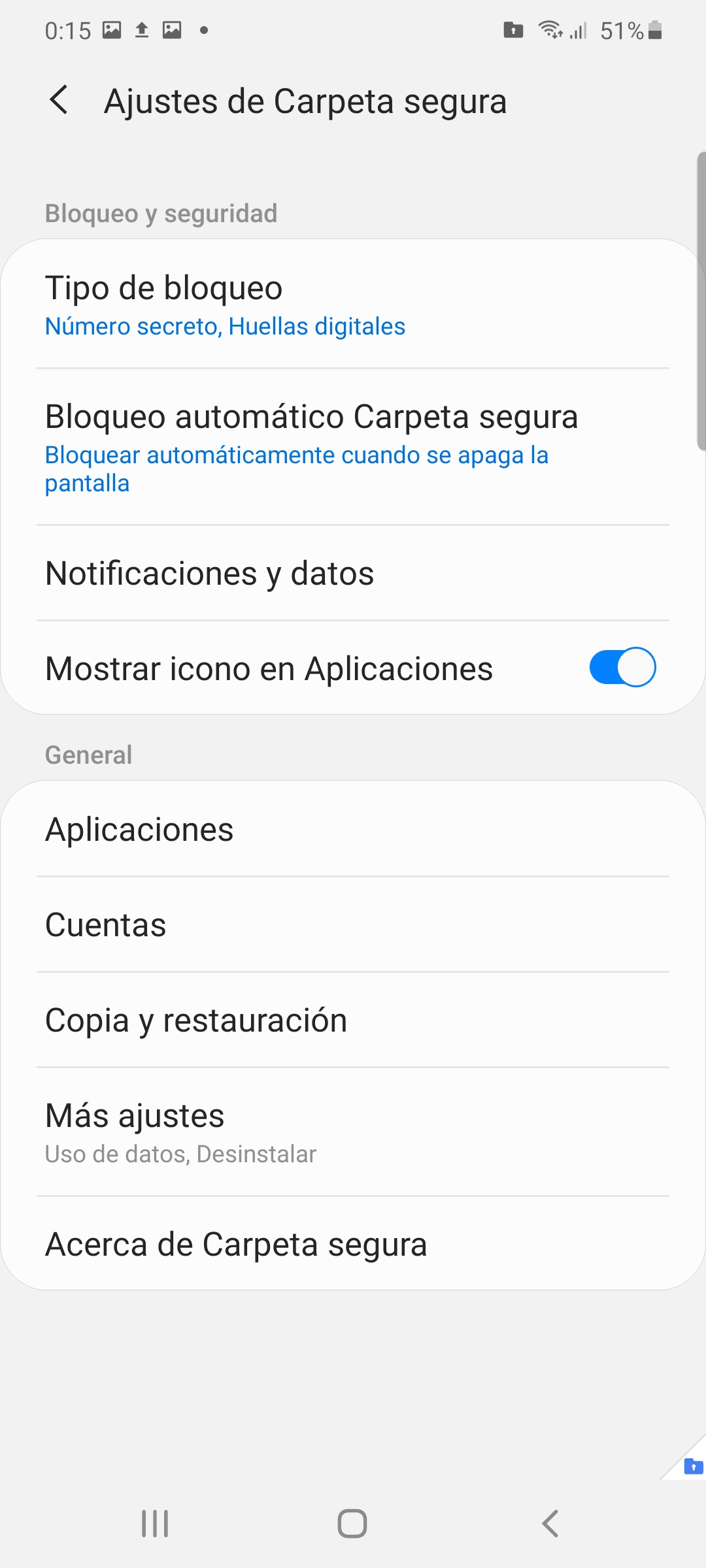
Task: Open Cuentas settings
Action: 353,924
